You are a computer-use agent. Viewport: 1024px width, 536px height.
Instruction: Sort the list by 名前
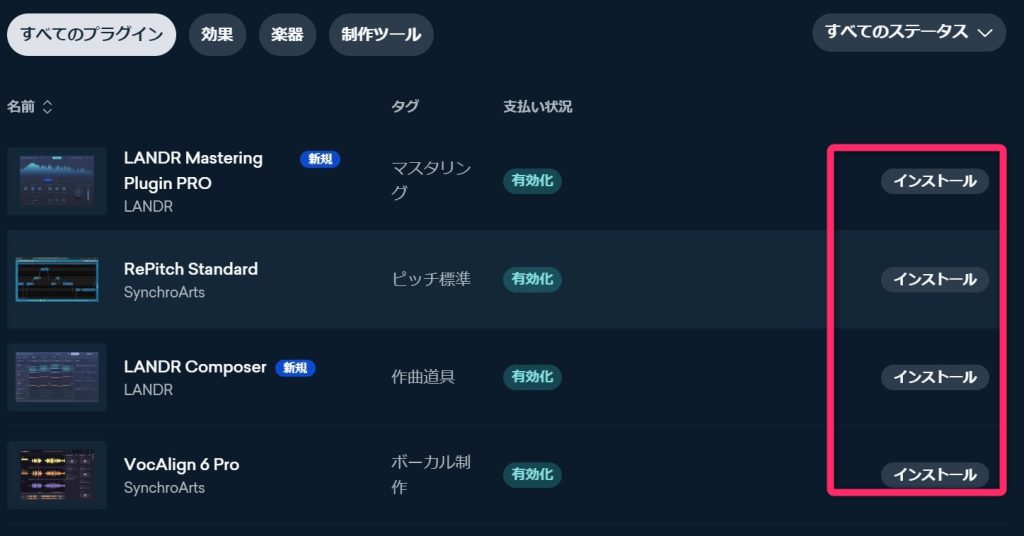click(30, 106)
